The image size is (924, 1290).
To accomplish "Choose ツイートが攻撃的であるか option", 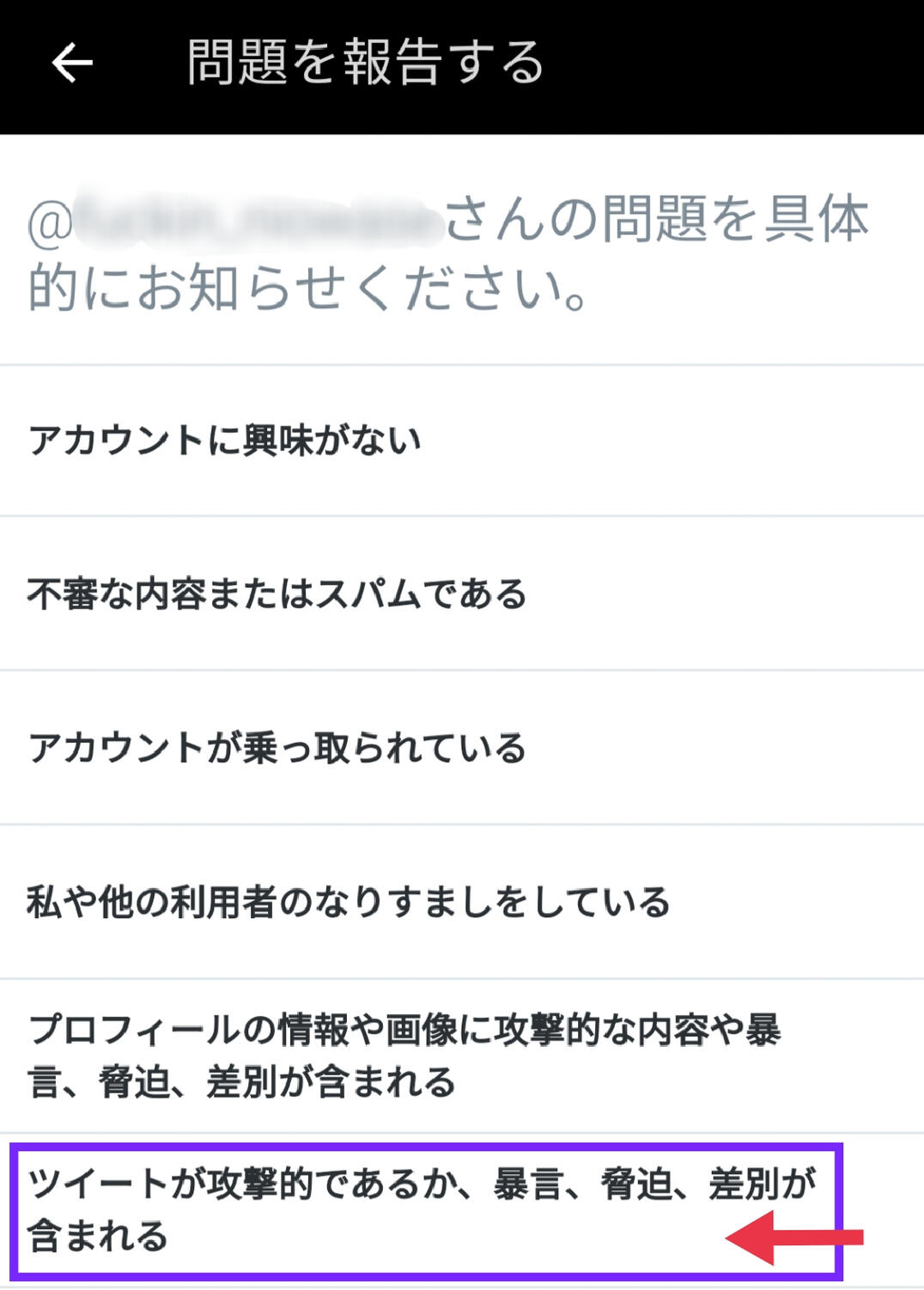I will pyautogui.click(x=421, y=1209).
